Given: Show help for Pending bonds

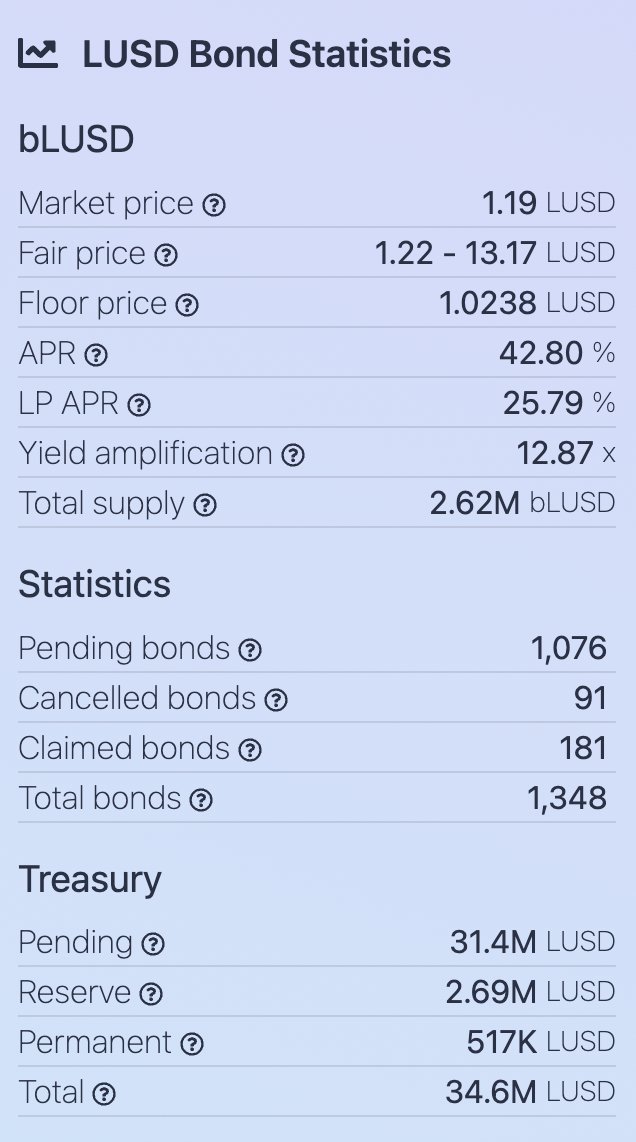Looking at the screenshot, I should 250,650.
